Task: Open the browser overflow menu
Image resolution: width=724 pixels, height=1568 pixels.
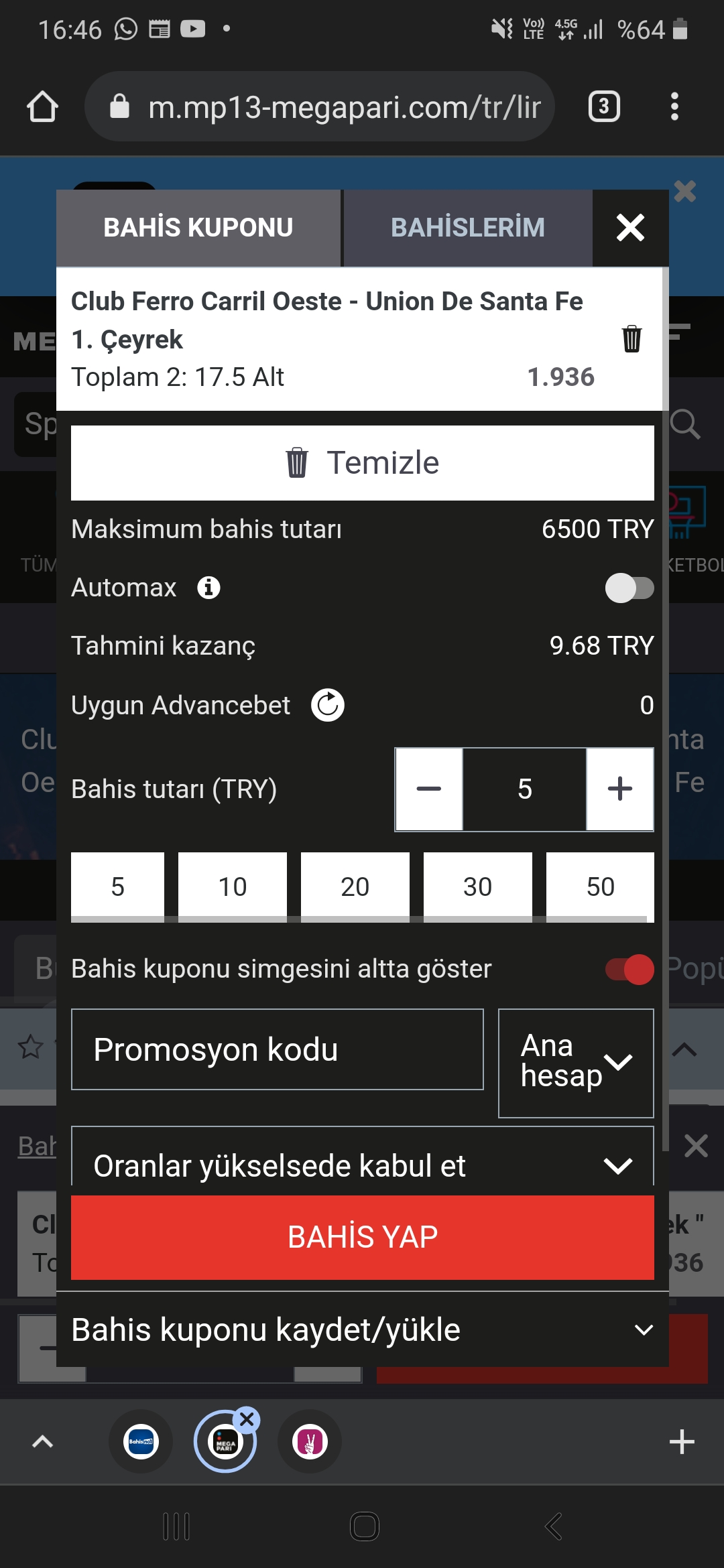Action: [x=674, y=107]
